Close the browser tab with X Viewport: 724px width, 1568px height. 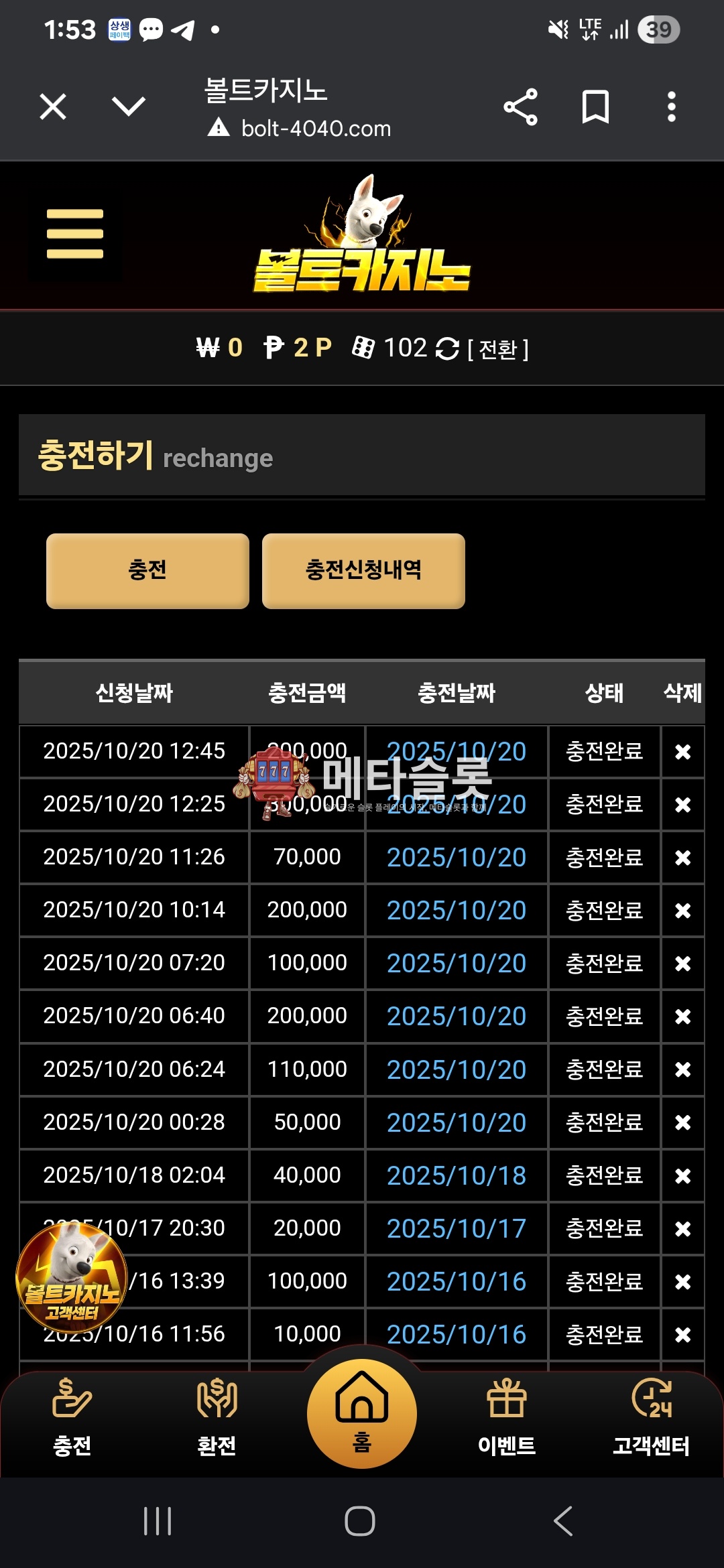pos(53,107)
